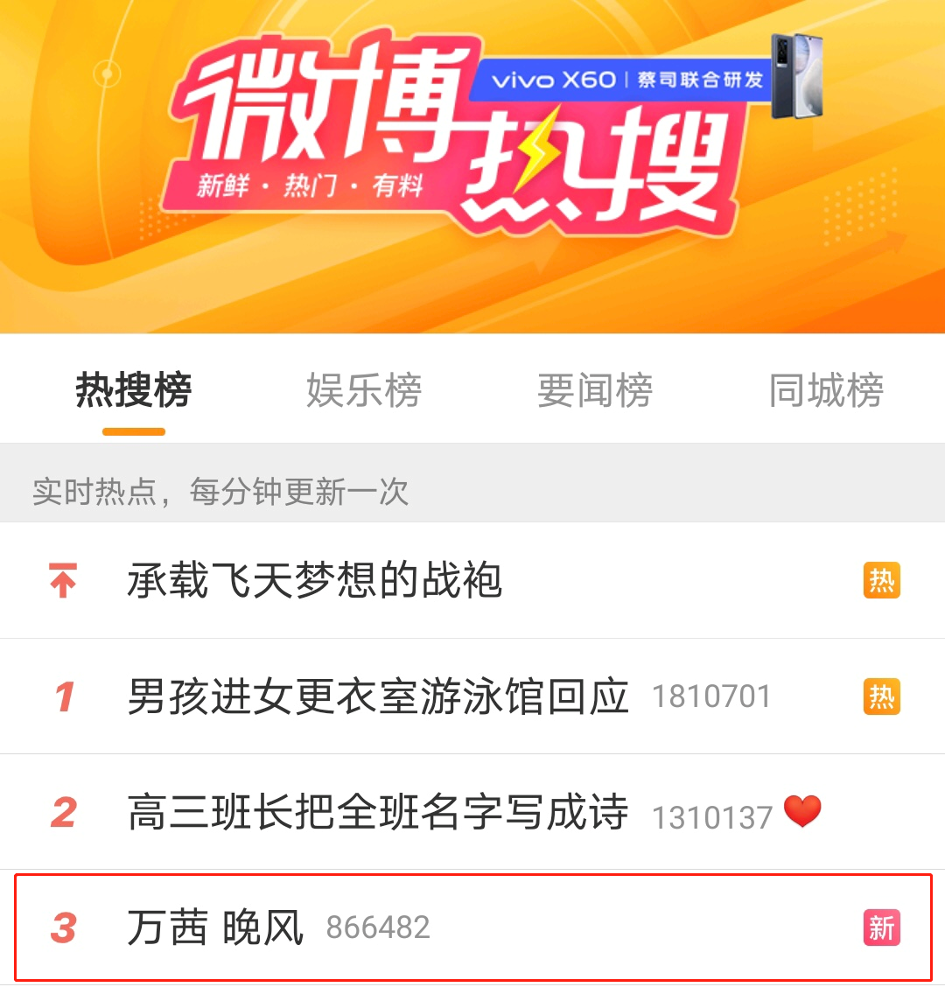Switch to the 娱乐榜 tab
This screenshot has width=945, height=1002.
(364, 391)
